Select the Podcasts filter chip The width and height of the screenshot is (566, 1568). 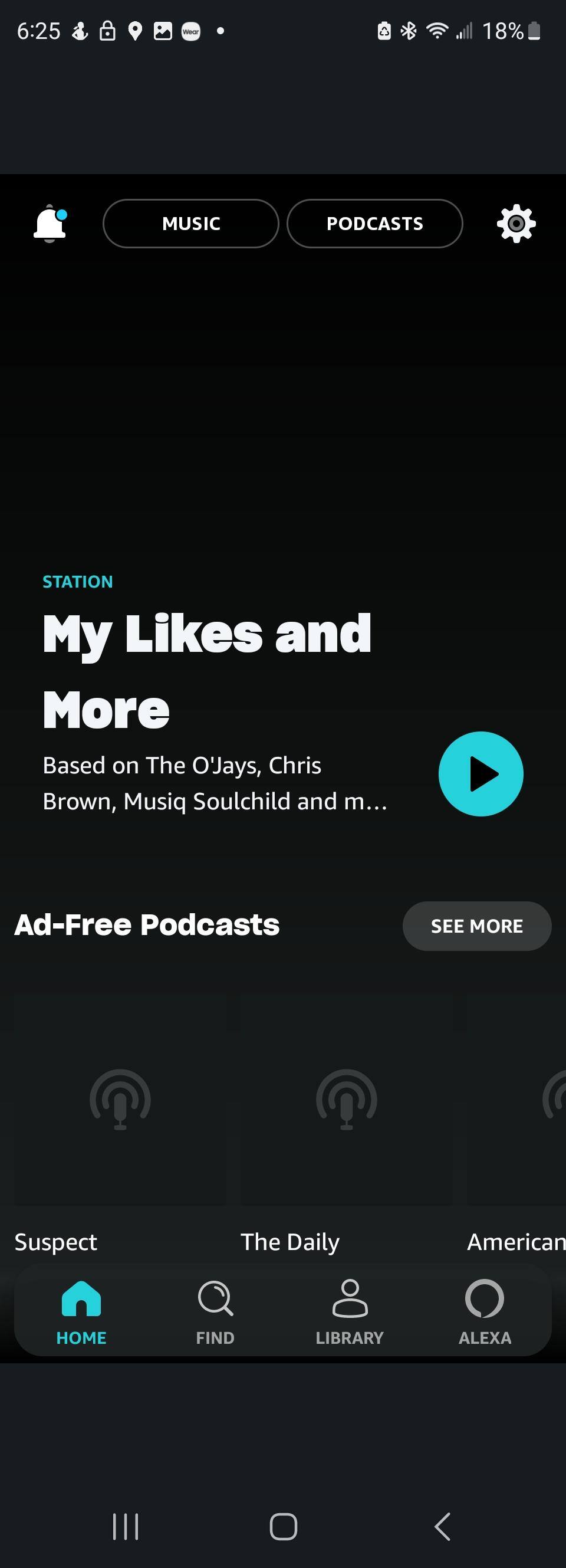pos(374,224)
